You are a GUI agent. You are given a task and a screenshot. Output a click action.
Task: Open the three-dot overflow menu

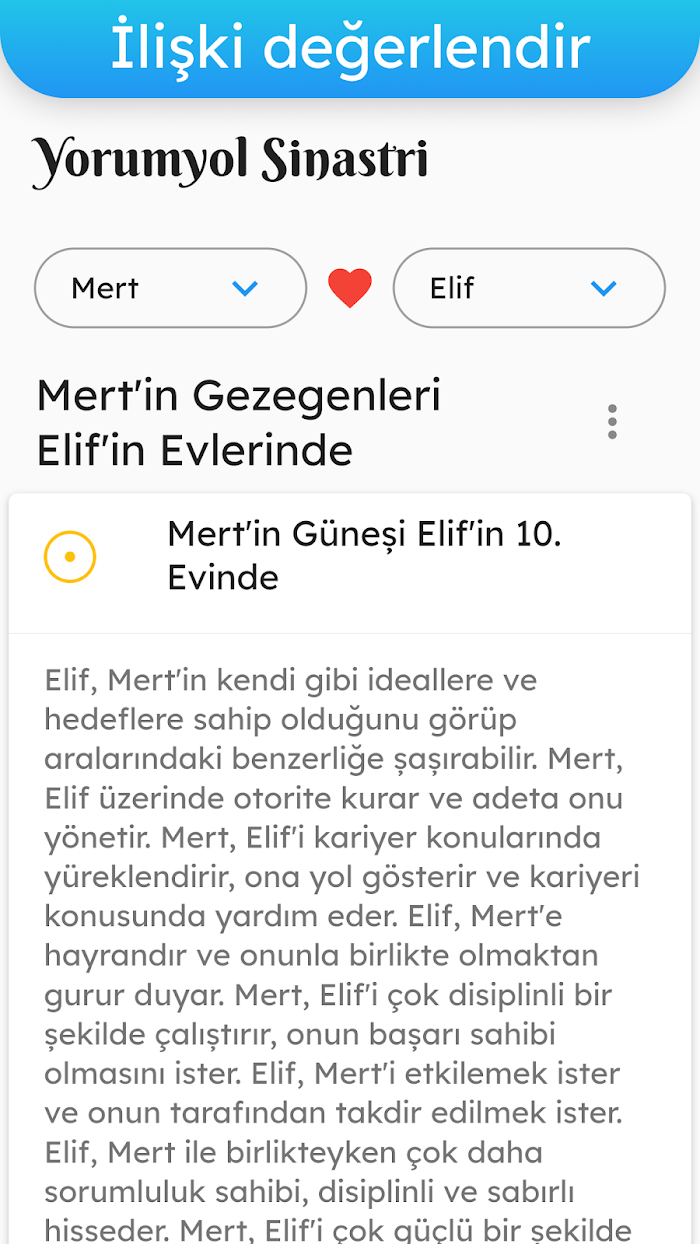(x=612, y=422)
